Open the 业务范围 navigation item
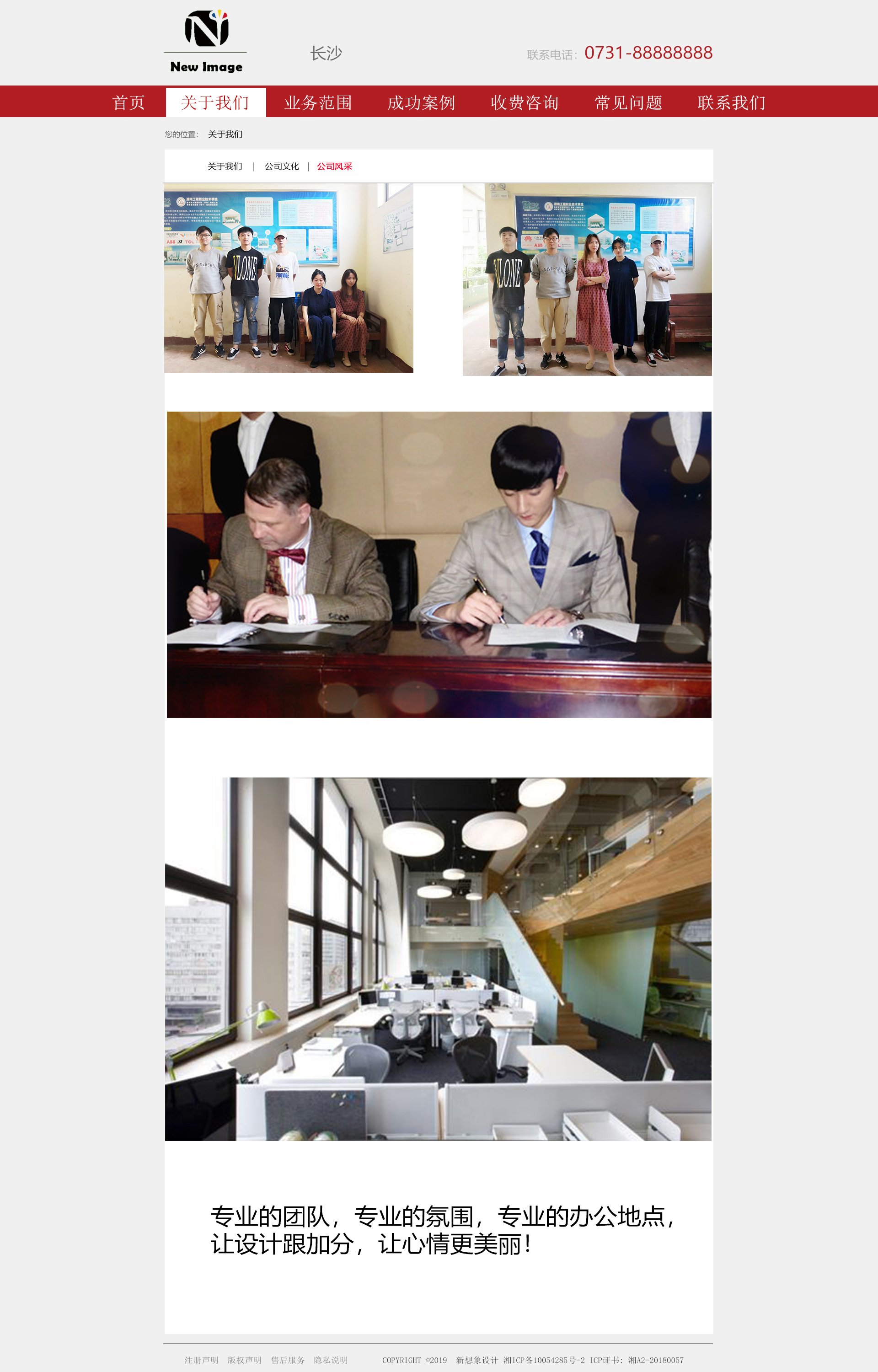Image resolution: width=878 pixels, height=1372 pixels. [318, 102]
